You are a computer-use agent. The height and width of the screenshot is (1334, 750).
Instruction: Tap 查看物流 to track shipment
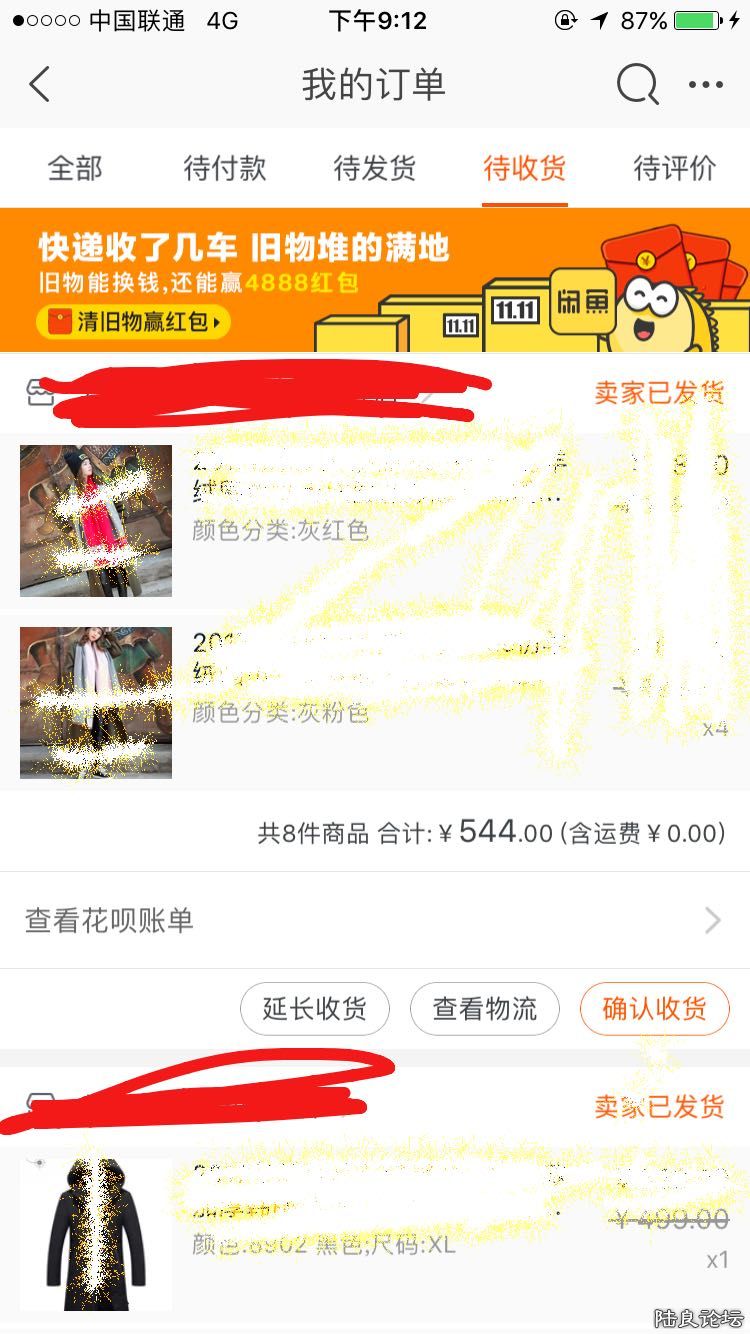click(484, 1009)
